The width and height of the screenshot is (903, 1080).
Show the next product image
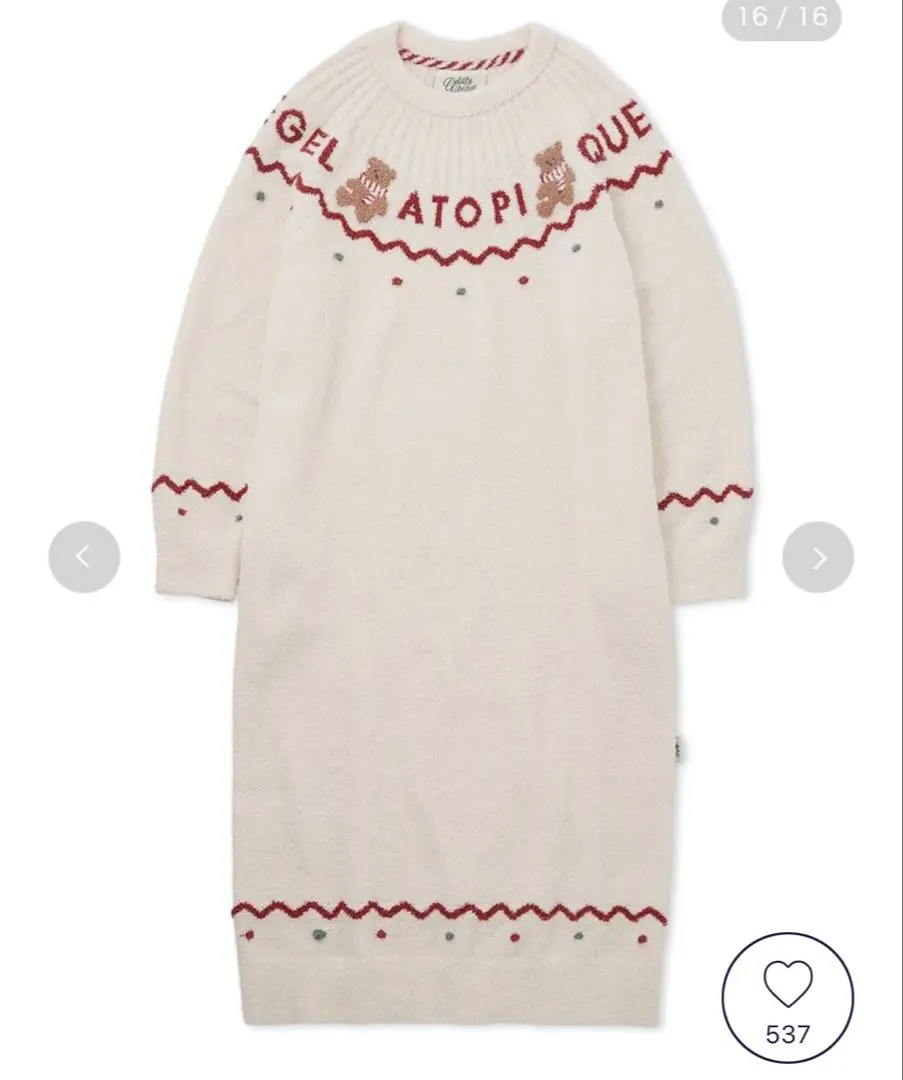pos(818,557)
